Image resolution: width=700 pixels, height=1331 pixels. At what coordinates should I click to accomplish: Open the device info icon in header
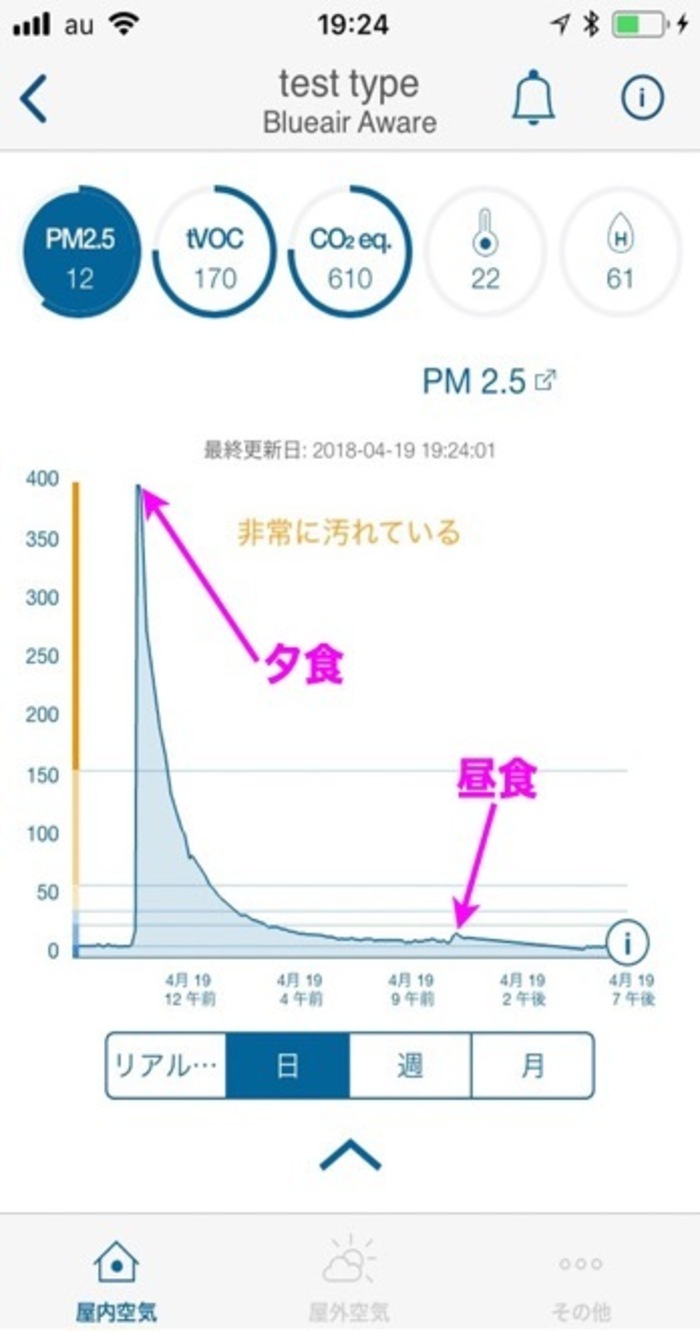pyautogui.click(x=642, y=98)
